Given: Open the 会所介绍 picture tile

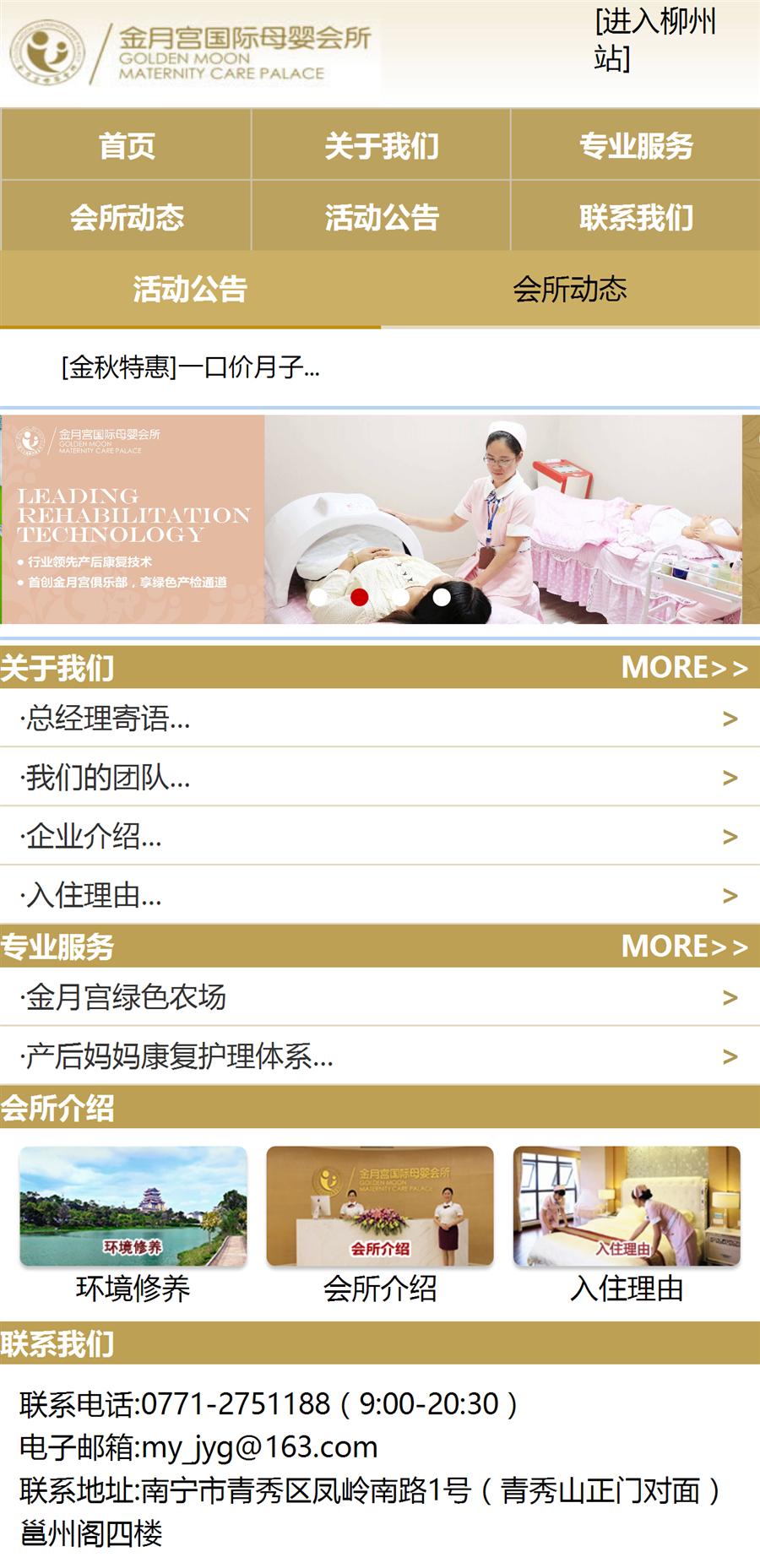Looking at the screenshot, I should 380,1207.
